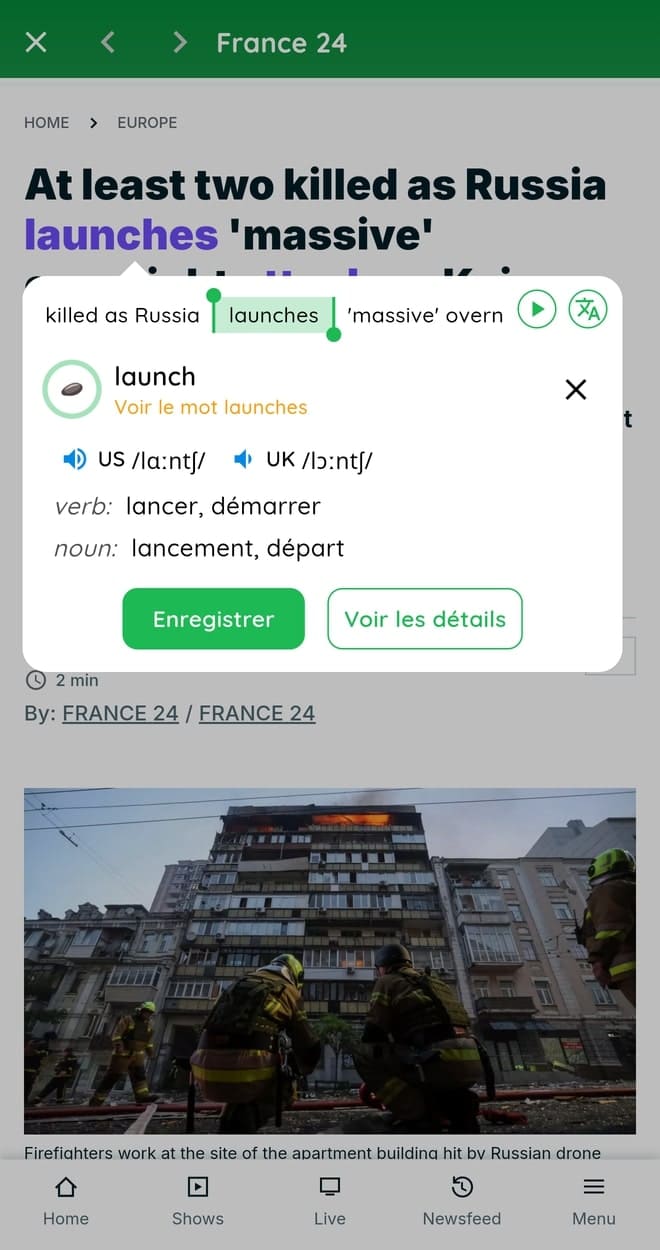Go to the Home breadcrumb
Image resolution: width=660 pixels, height=1250 pixels.
47,123
